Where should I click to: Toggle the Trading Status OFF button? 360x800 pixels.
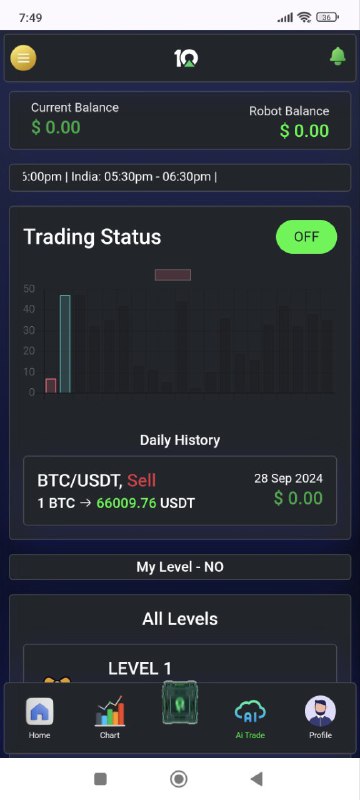(306, 237)
